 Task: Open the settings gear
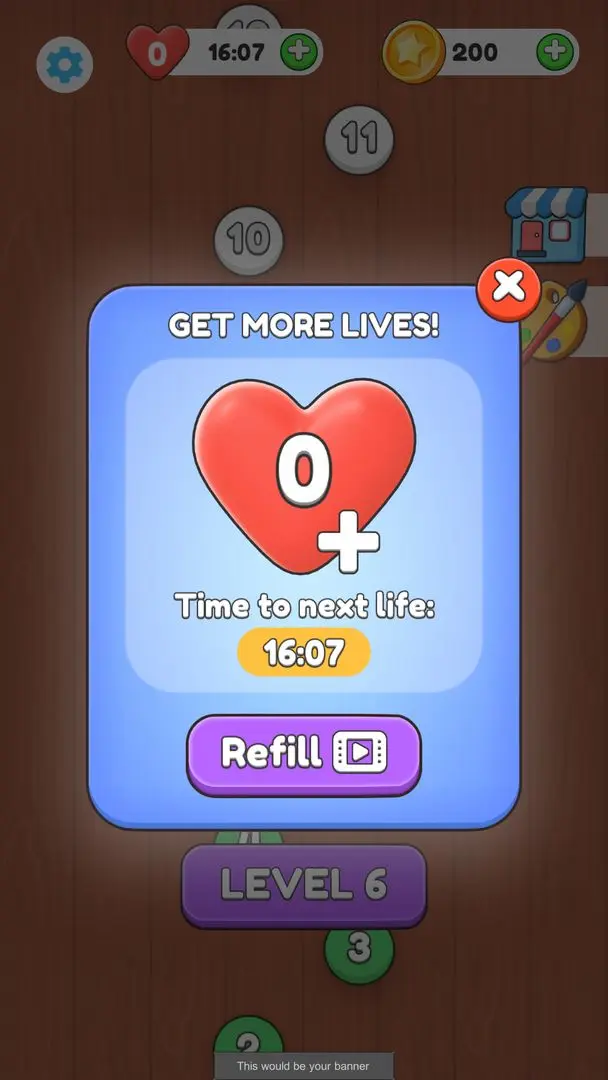(65, 65)
